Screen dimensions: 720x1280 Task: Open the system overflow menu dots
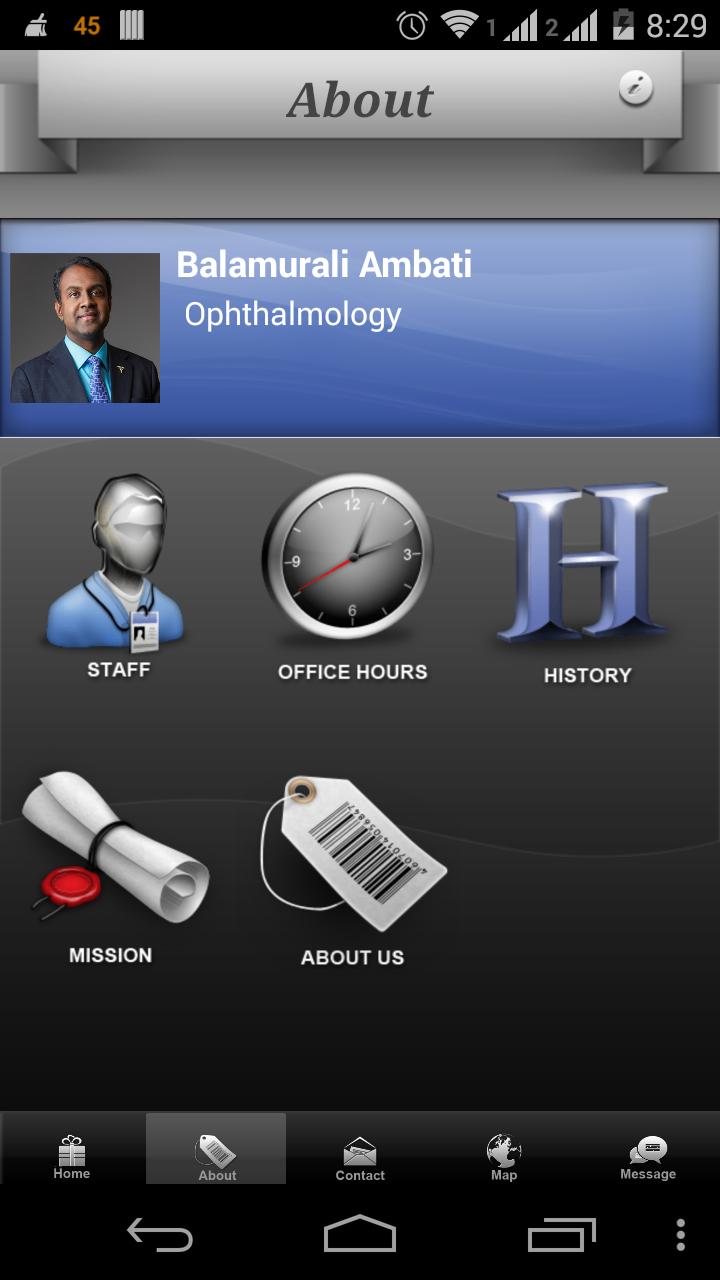(680, 1235)
